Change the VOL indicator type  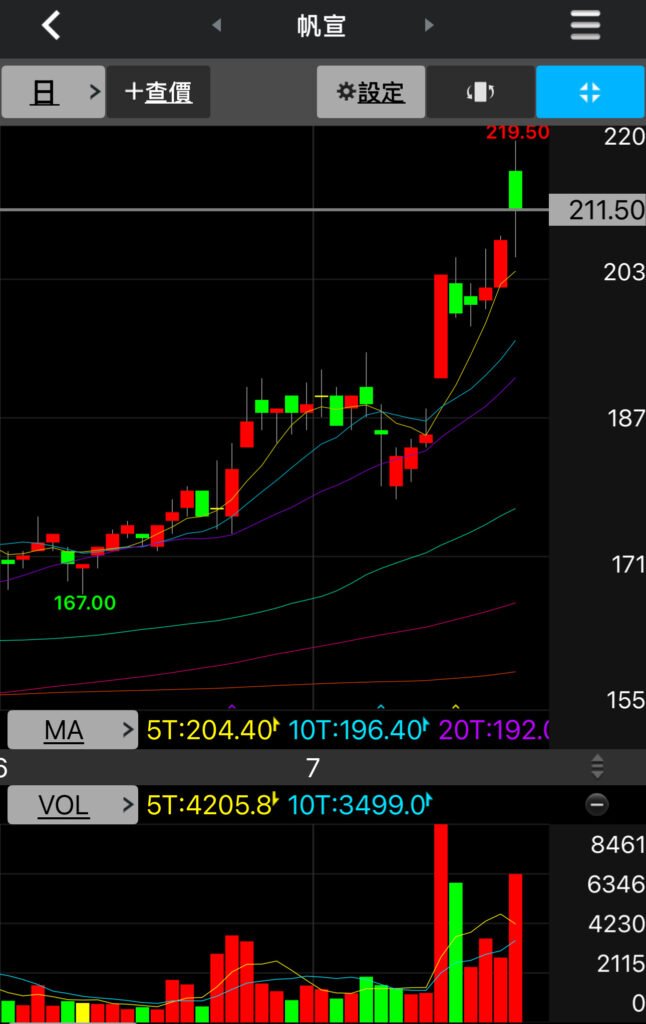tap(72, 804)
